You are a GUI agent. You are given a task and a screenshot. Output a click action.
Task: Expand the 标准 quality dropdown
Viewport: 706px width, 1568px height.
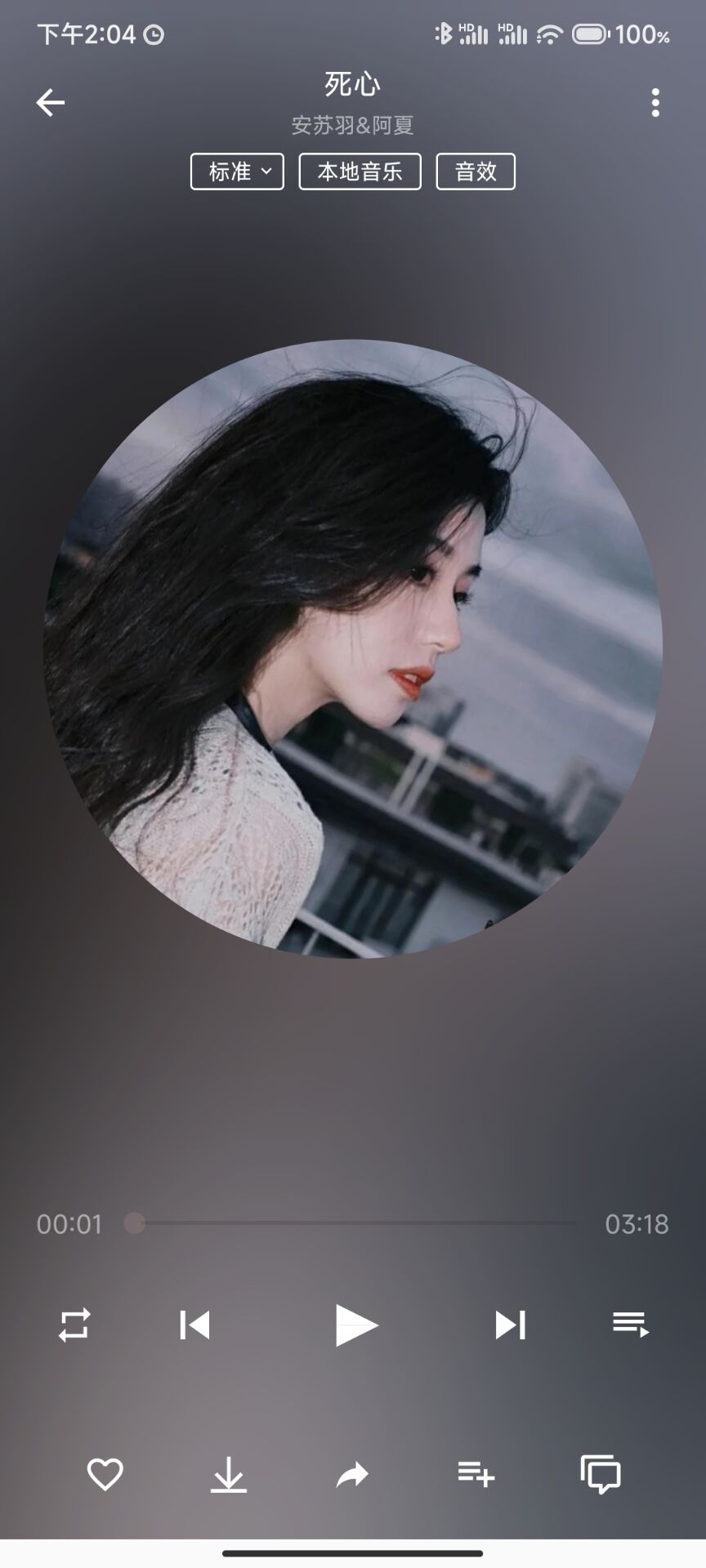[237, 171]
